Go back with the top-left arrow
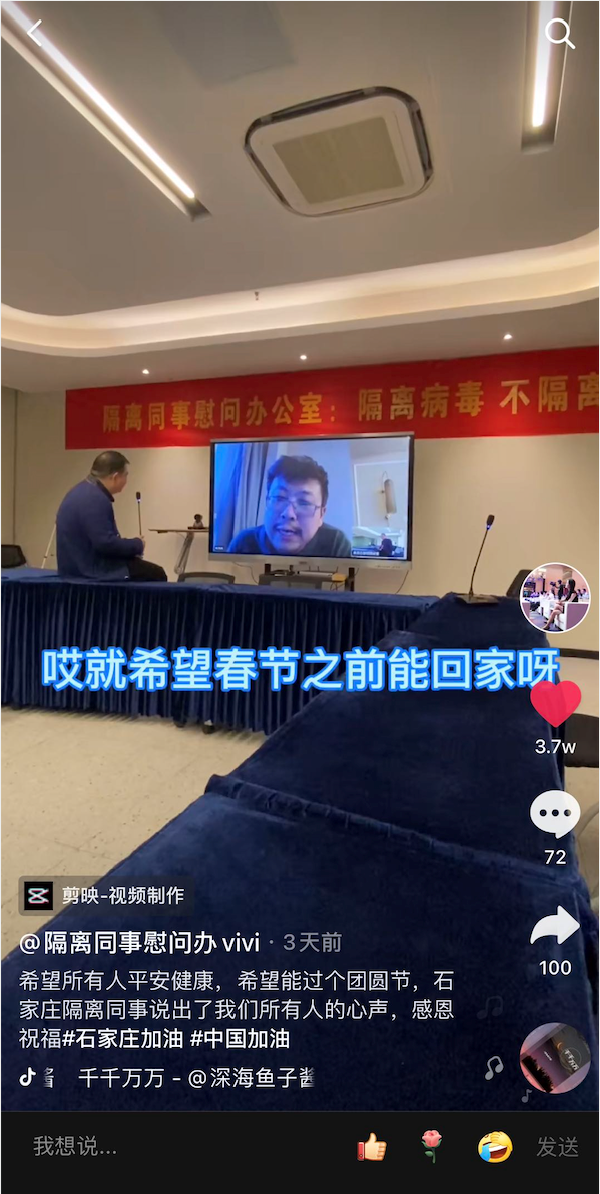This screenshot has width=600, height=1194. (x=33, y=32)
